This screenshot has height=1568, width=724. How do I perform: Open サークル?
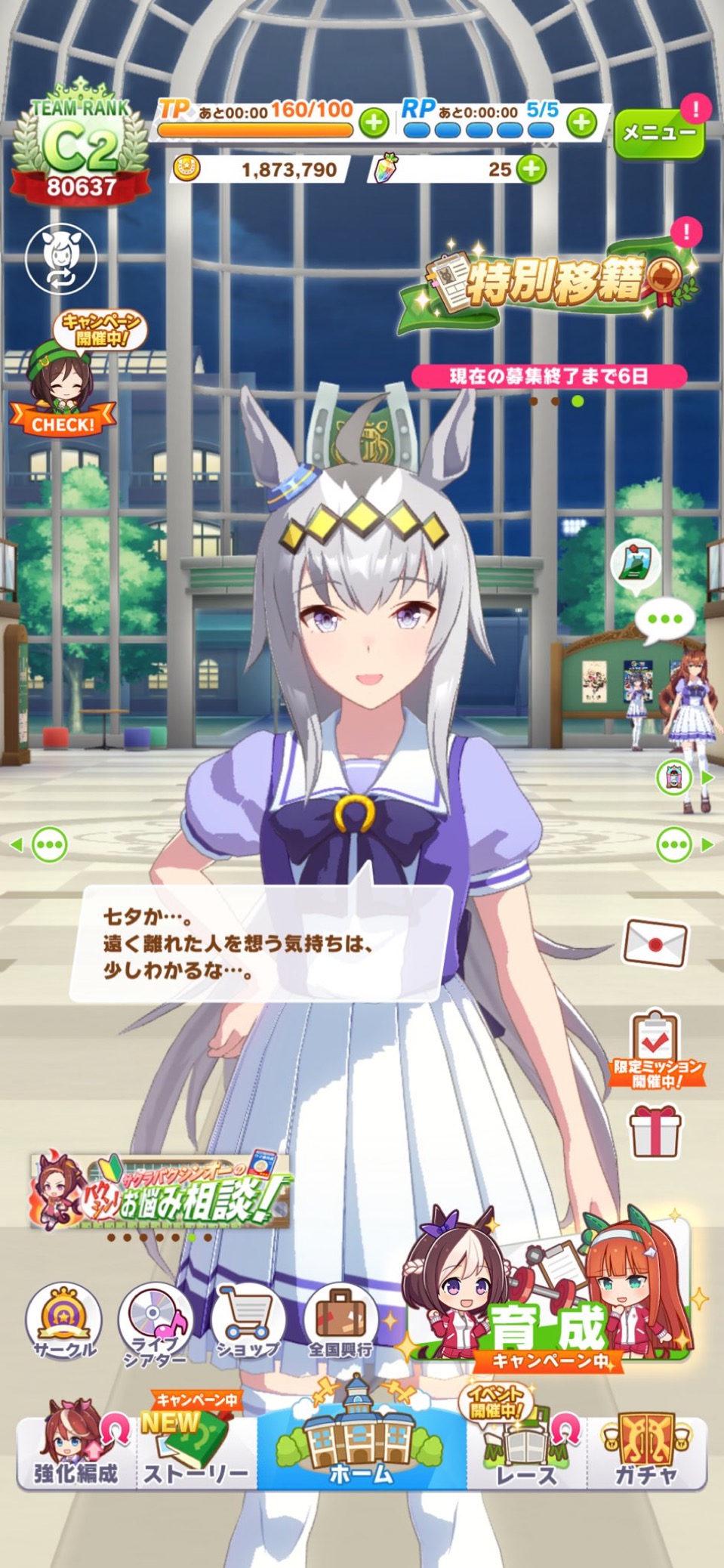tap(64, 1321)
